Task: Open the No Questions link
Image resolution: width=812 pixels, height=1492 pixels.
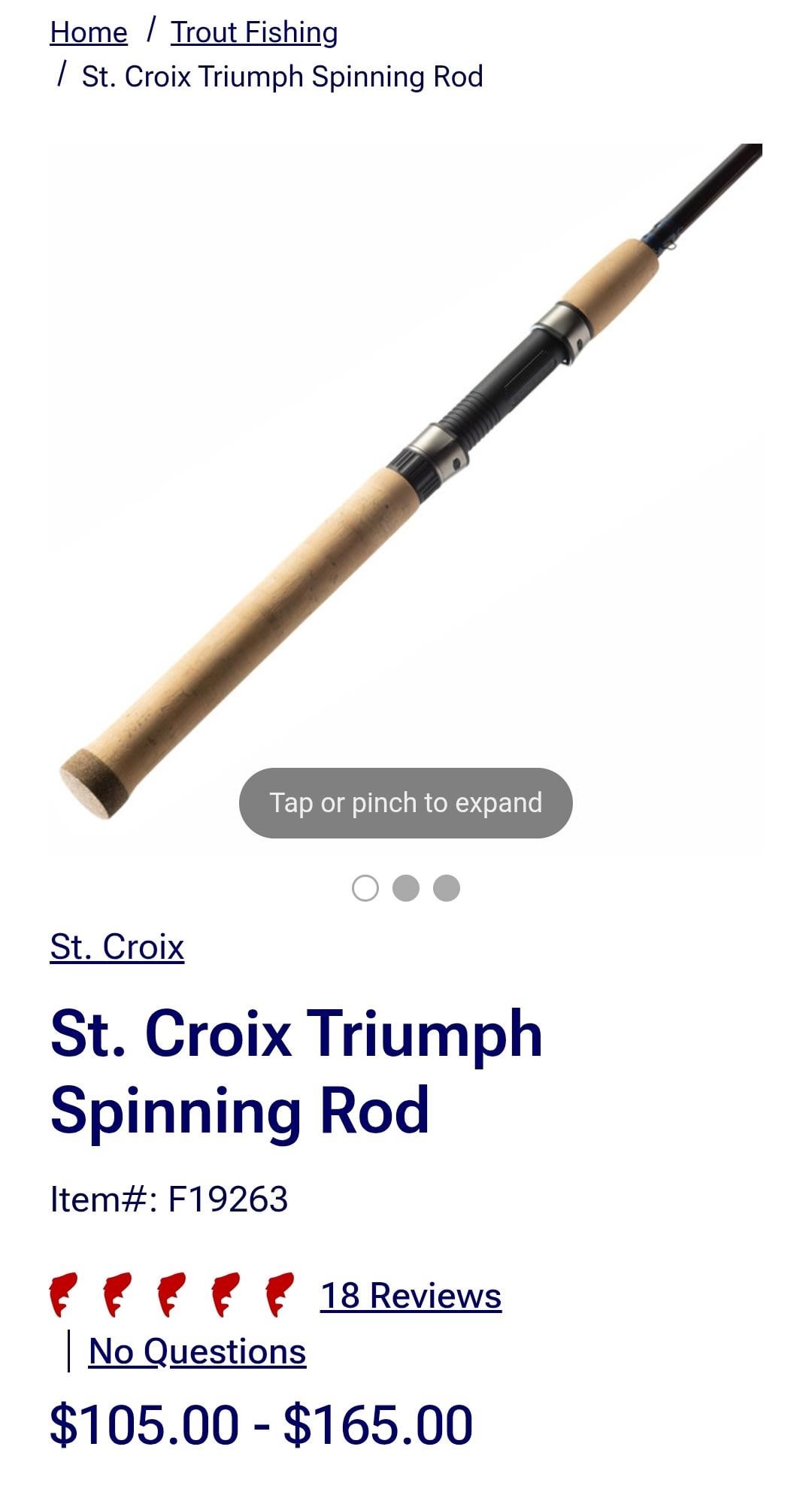Action: pos(197,1351)
